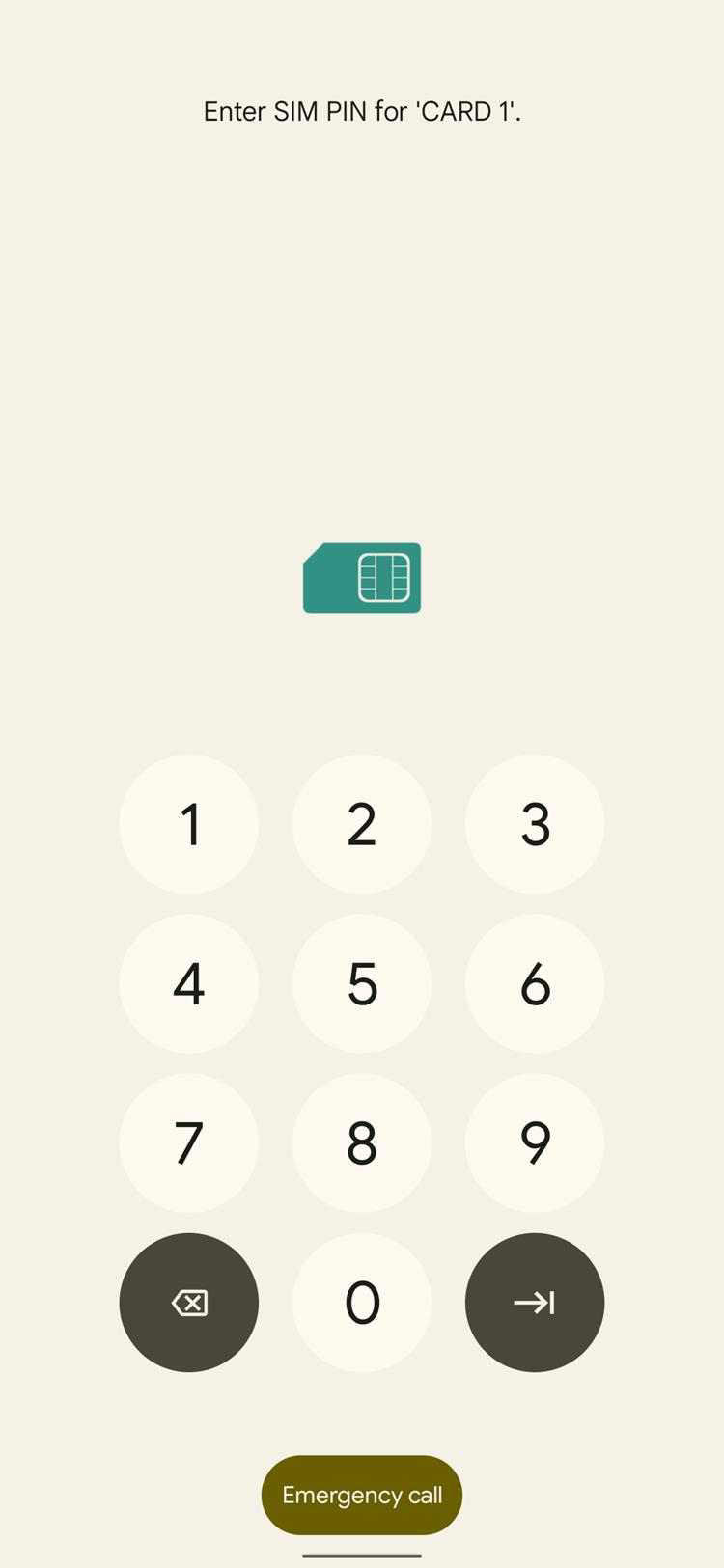Tap the Emergency call button

click(361, 1495)
